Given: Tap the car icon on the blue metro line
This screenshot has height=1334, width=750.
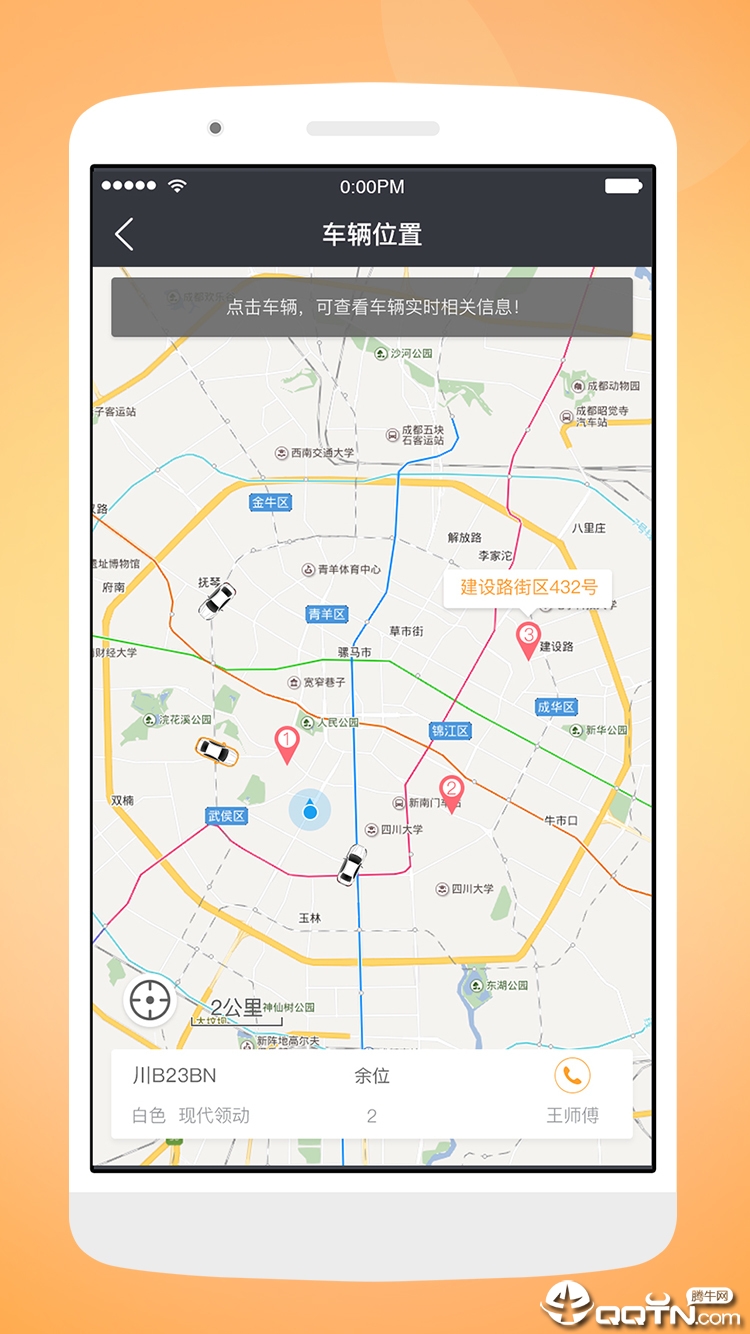Looking at the screenshot, I should [x=351, y=864].
